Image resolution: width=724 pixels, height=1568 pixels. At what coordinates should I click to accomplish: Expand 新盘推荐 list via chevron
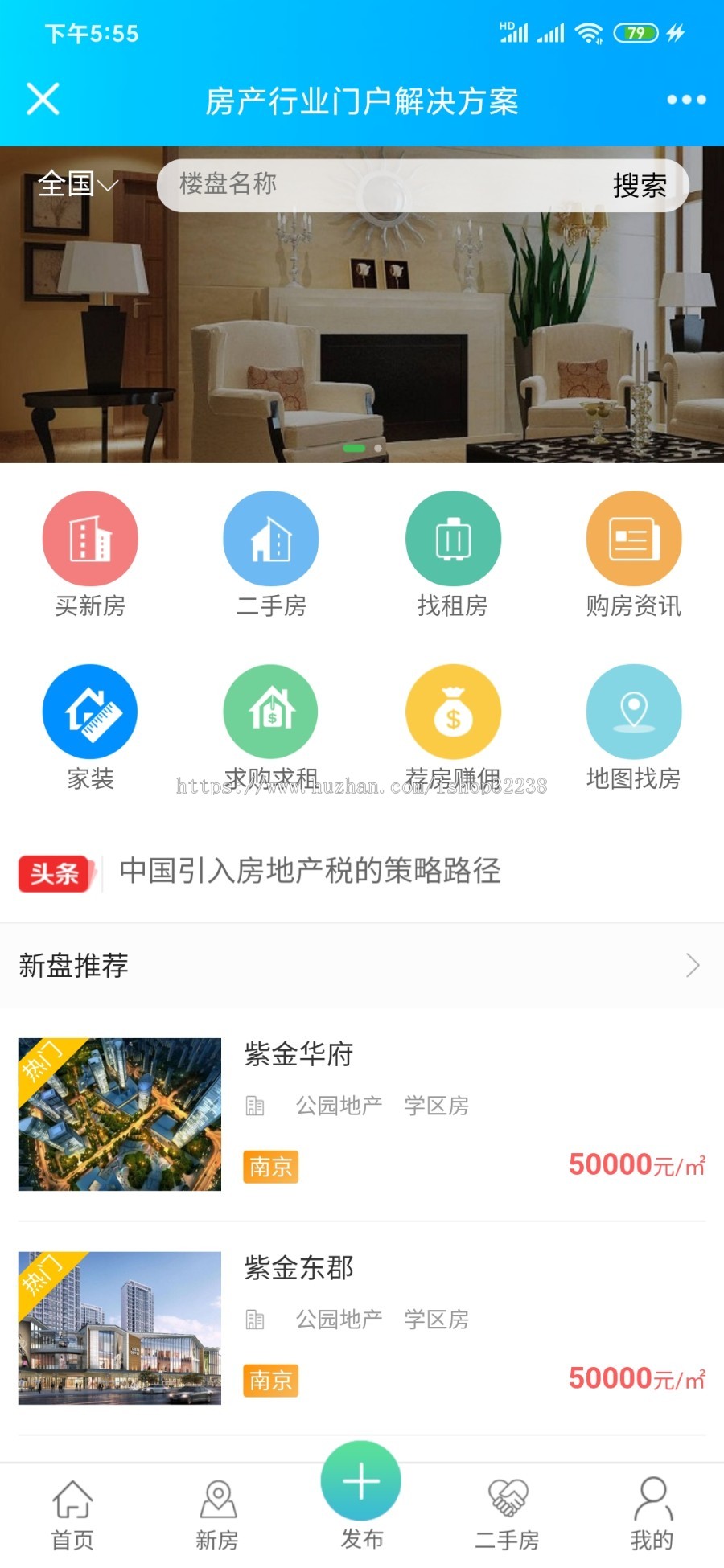click(x=693, y=965)
